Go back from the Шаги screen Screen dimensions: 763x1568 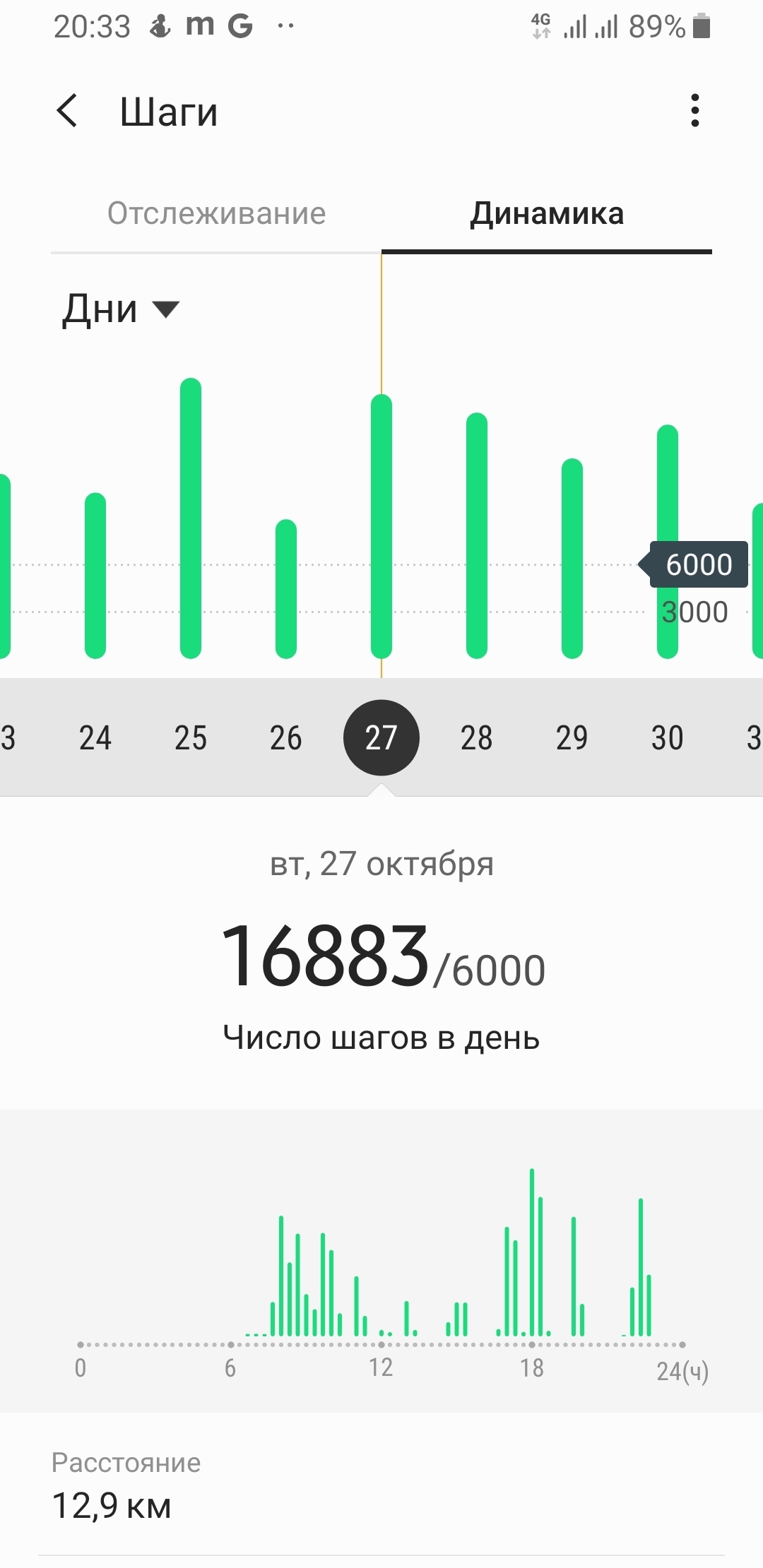67,111
